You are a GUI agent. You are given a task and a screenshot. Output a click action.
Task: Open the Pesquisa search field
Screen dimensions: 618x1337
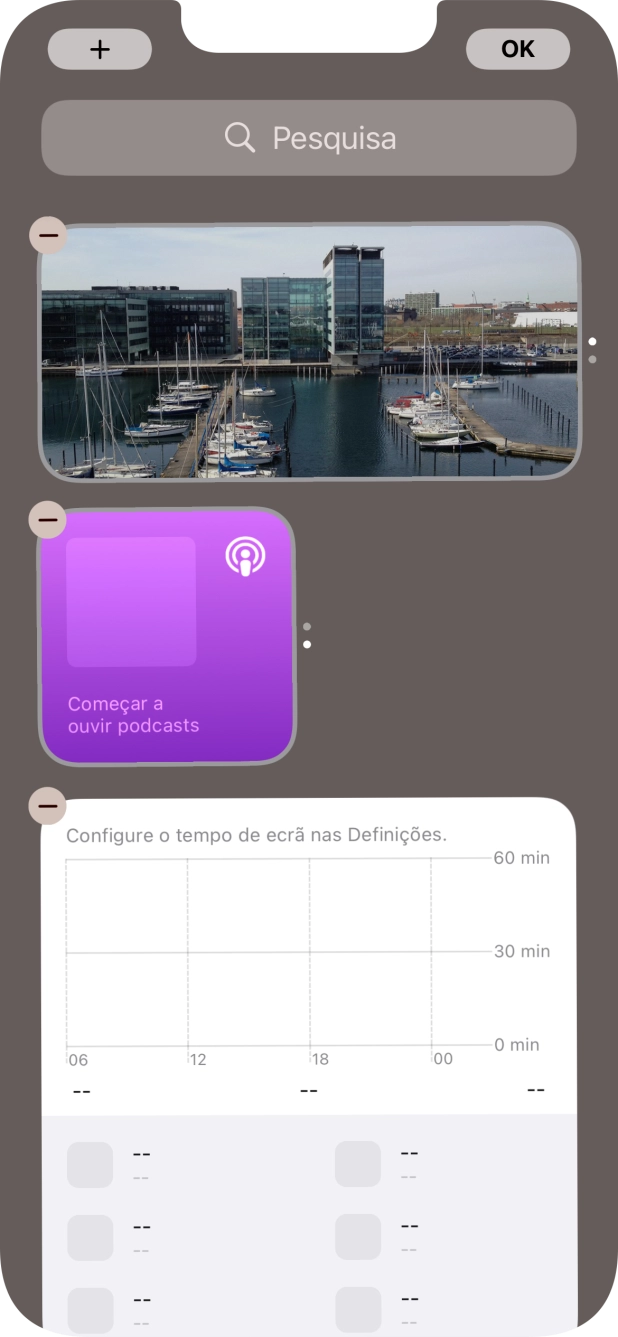pyautogui.click(x=309, y=138)
